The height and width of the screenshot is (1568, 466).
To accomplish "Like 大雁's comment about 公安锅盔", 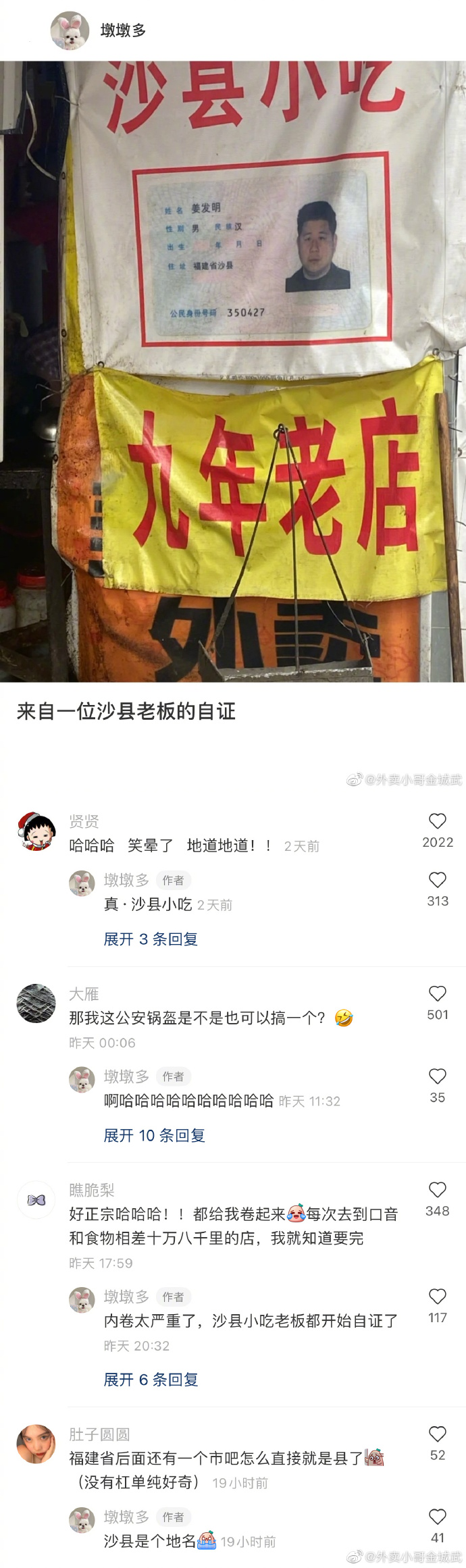I will (438, 993).
